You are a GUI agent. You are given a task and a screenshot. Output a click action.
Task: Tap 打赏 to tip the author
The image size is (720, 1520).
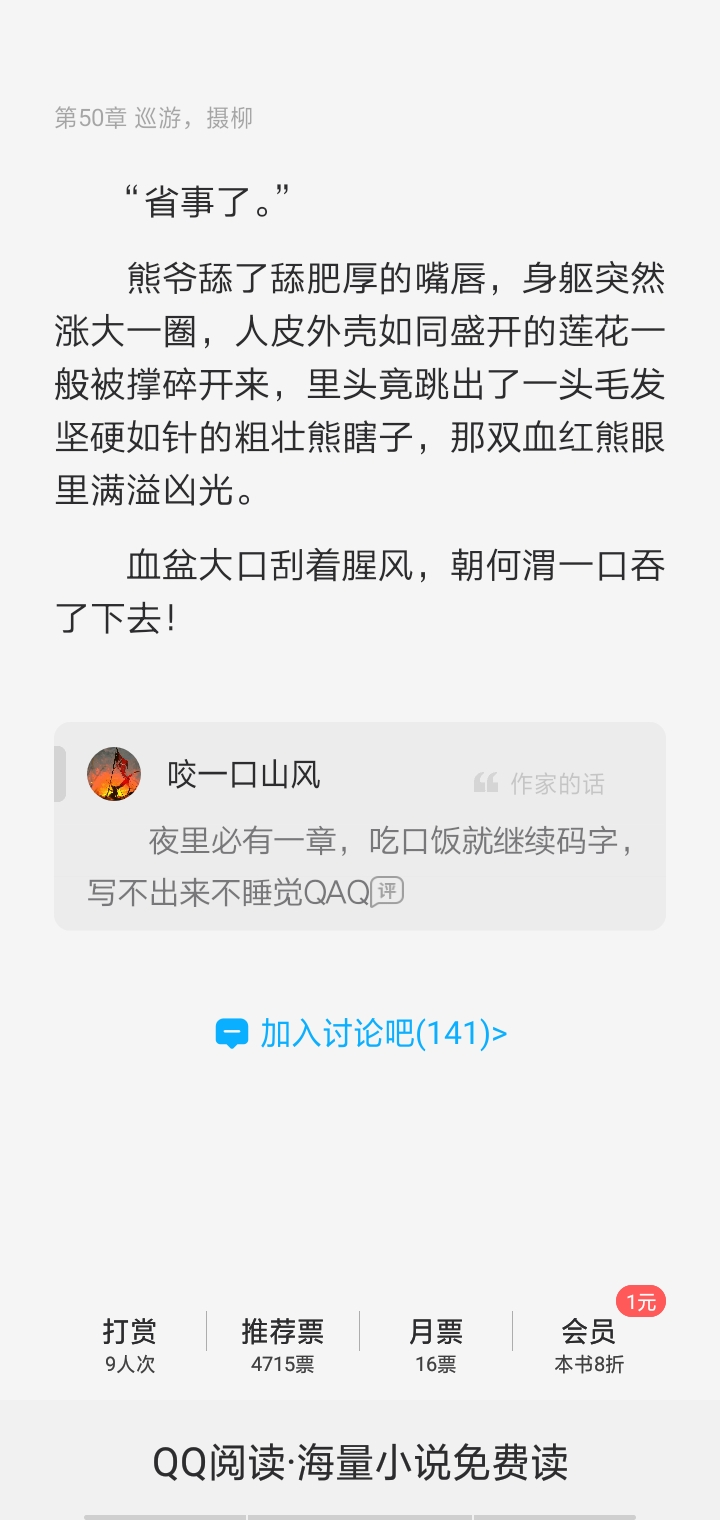point(130,1345)
